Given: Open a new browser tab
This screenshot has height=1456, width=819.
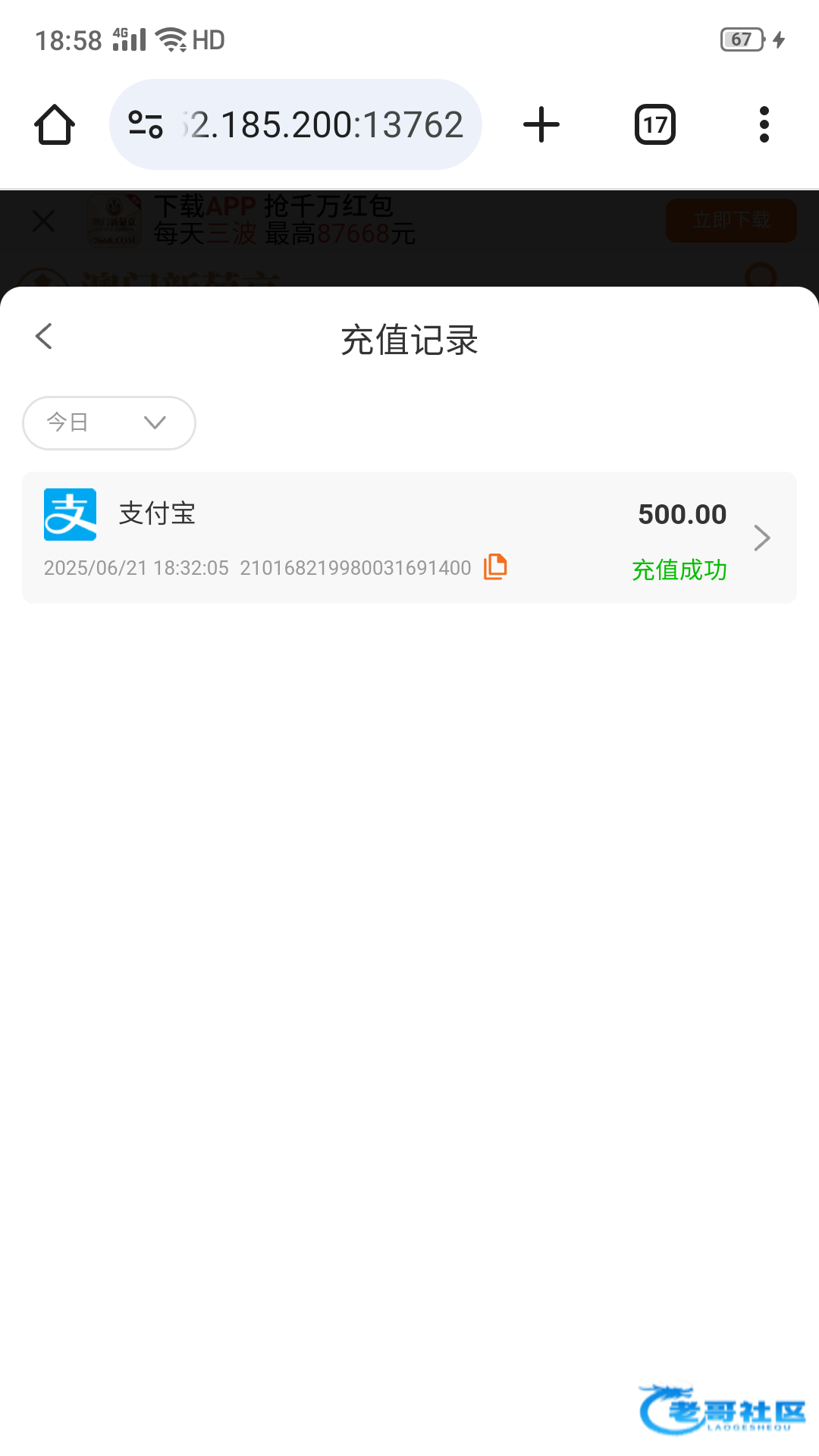Looking at the screenshot, I should click(x=541, y=124).
